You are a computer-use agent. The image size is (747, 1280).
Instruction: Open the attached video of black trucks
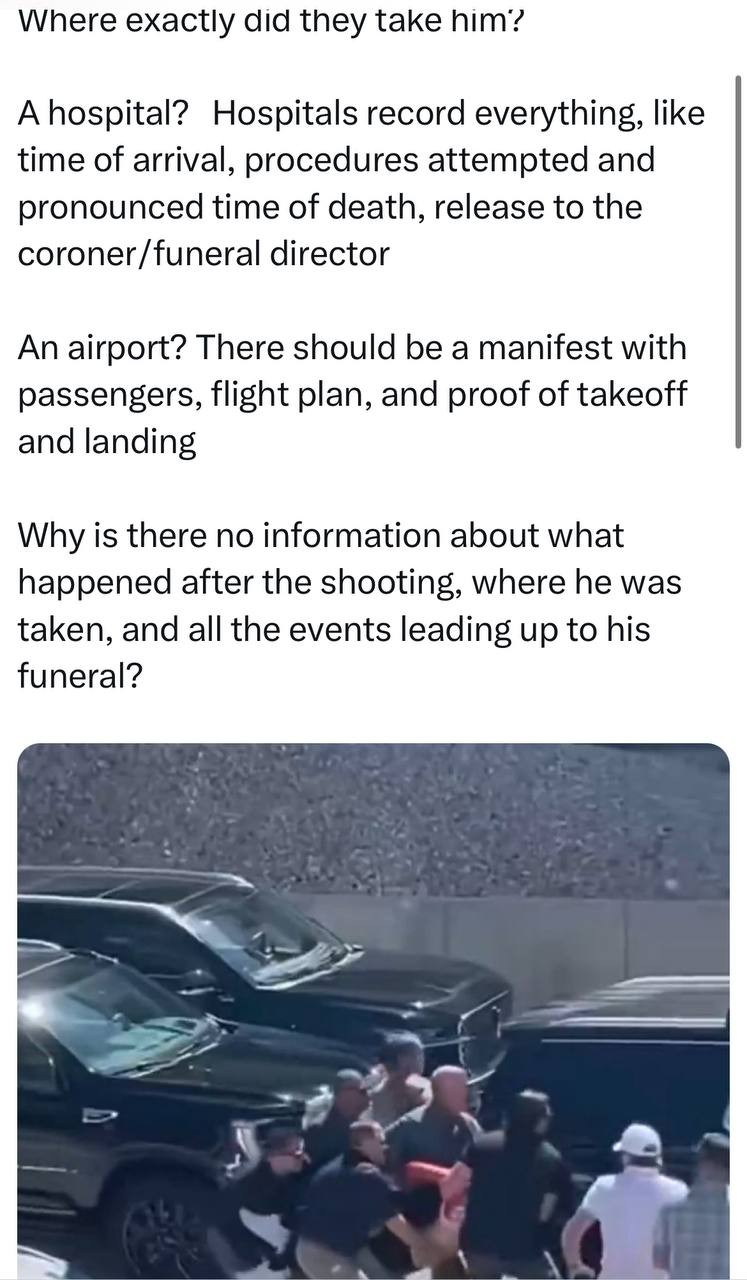tap(373, 1010)
